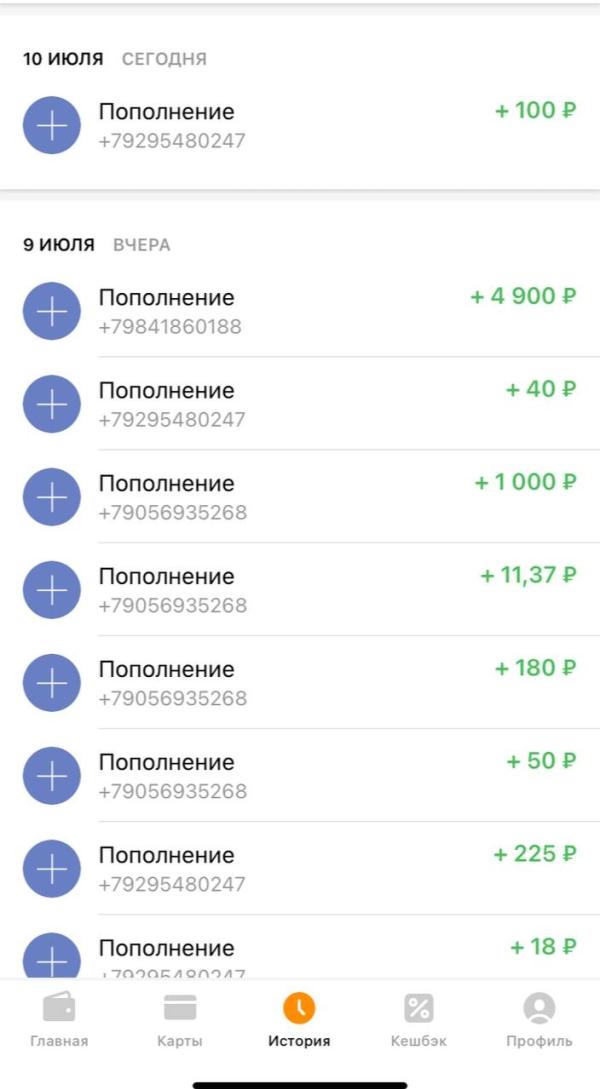
Task: Show details of the +1 000 ₽ top-up
Action: click(x=300, y=497)
